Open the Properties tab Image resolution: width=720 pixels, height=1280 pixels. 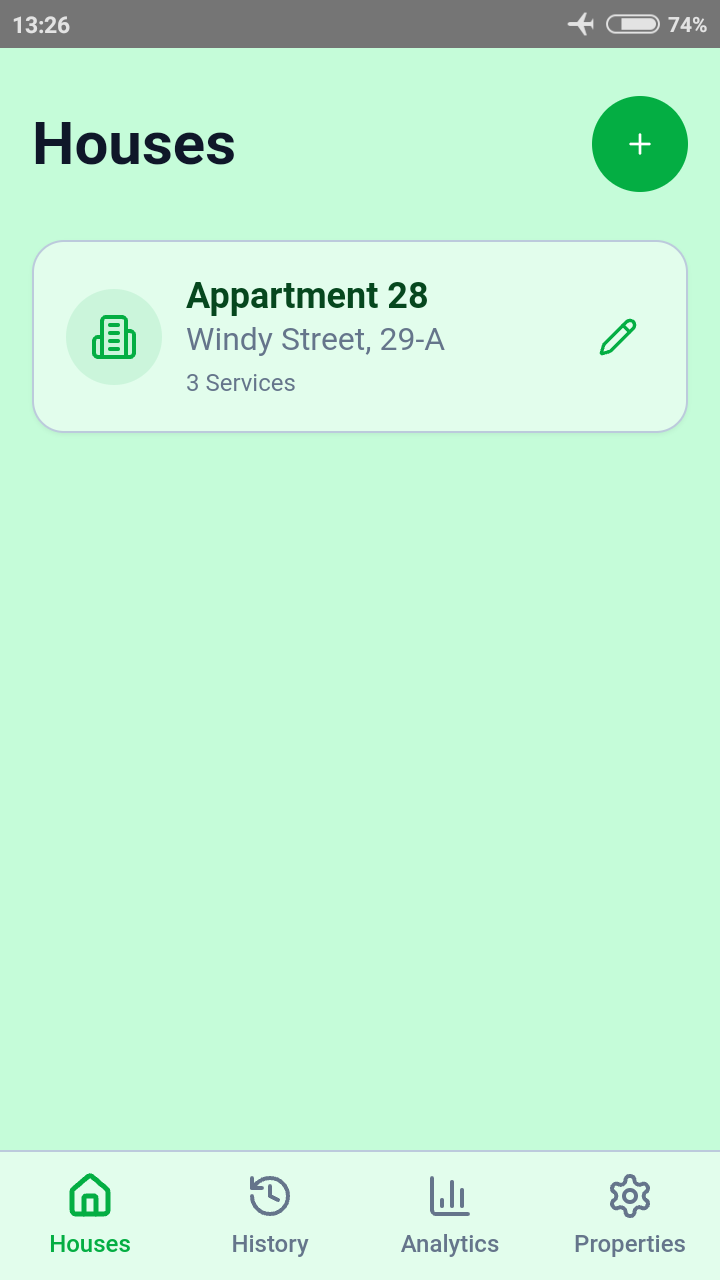[x=630, y=1214]
